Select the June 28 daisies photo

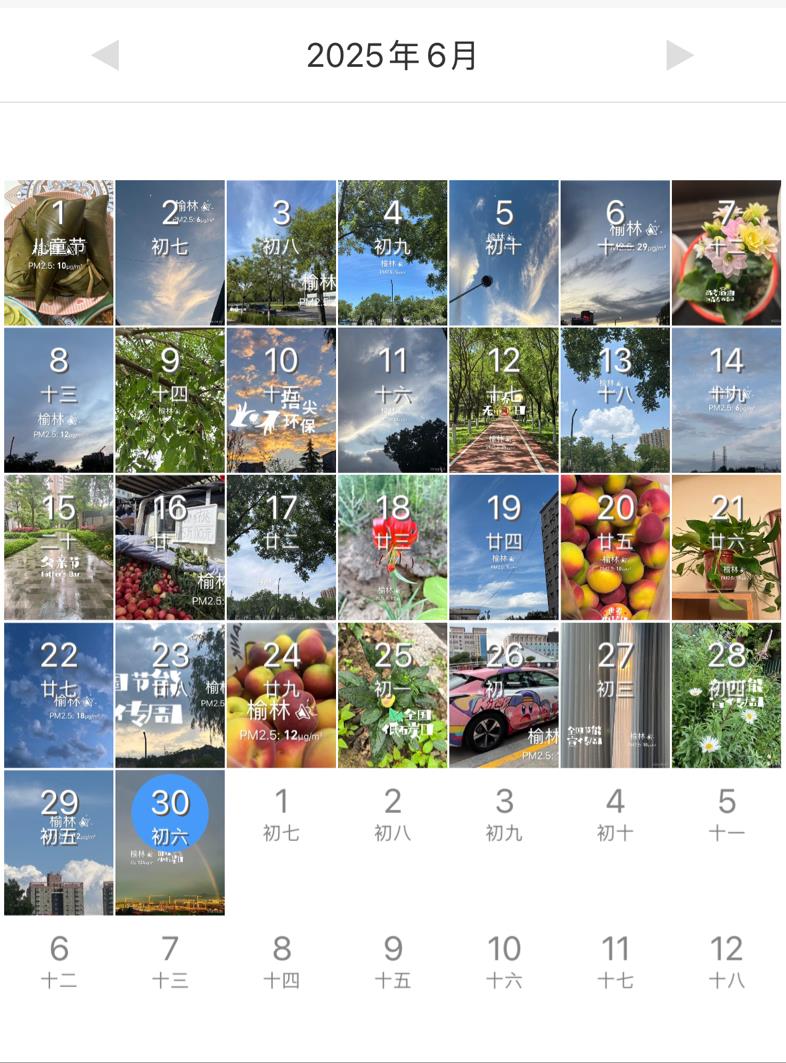(726, 695)
